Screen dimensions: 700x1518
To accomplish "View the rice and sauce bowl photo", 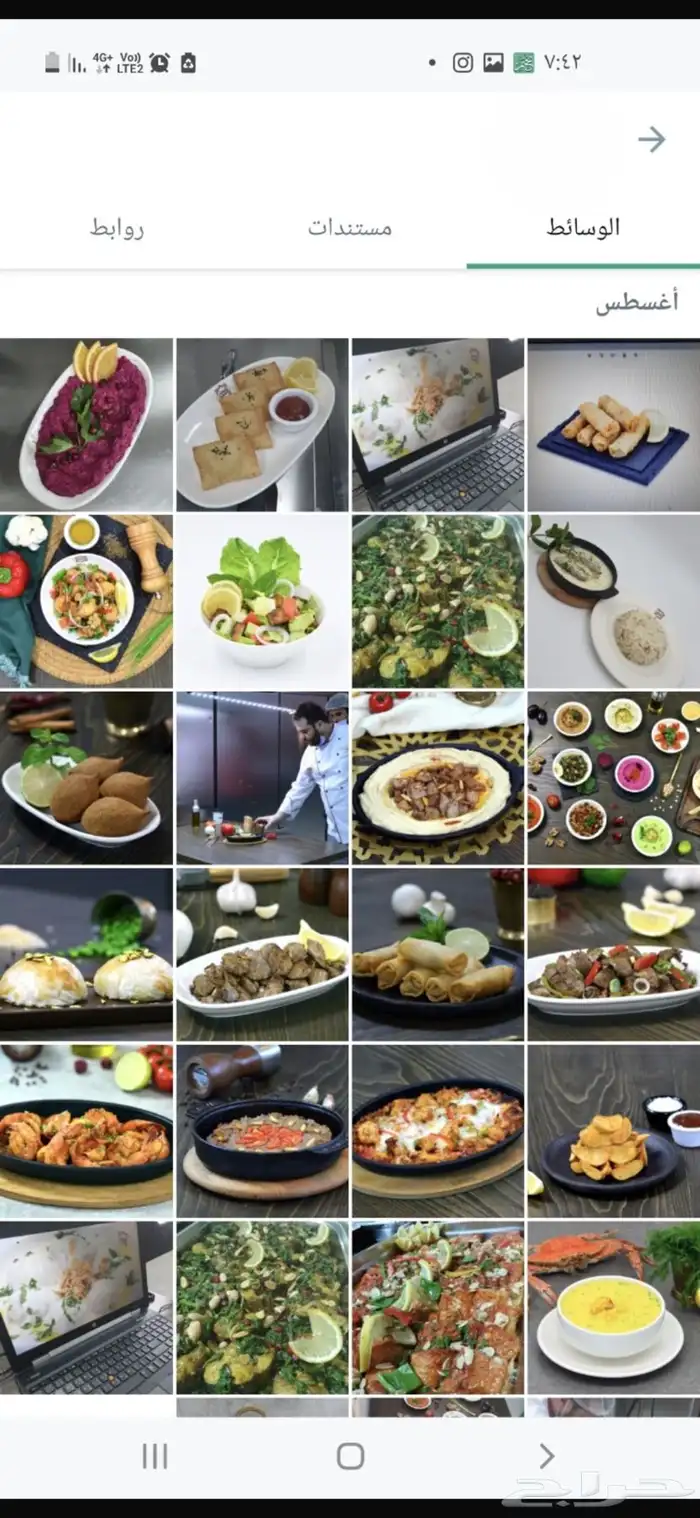I will tap(613, 601).
